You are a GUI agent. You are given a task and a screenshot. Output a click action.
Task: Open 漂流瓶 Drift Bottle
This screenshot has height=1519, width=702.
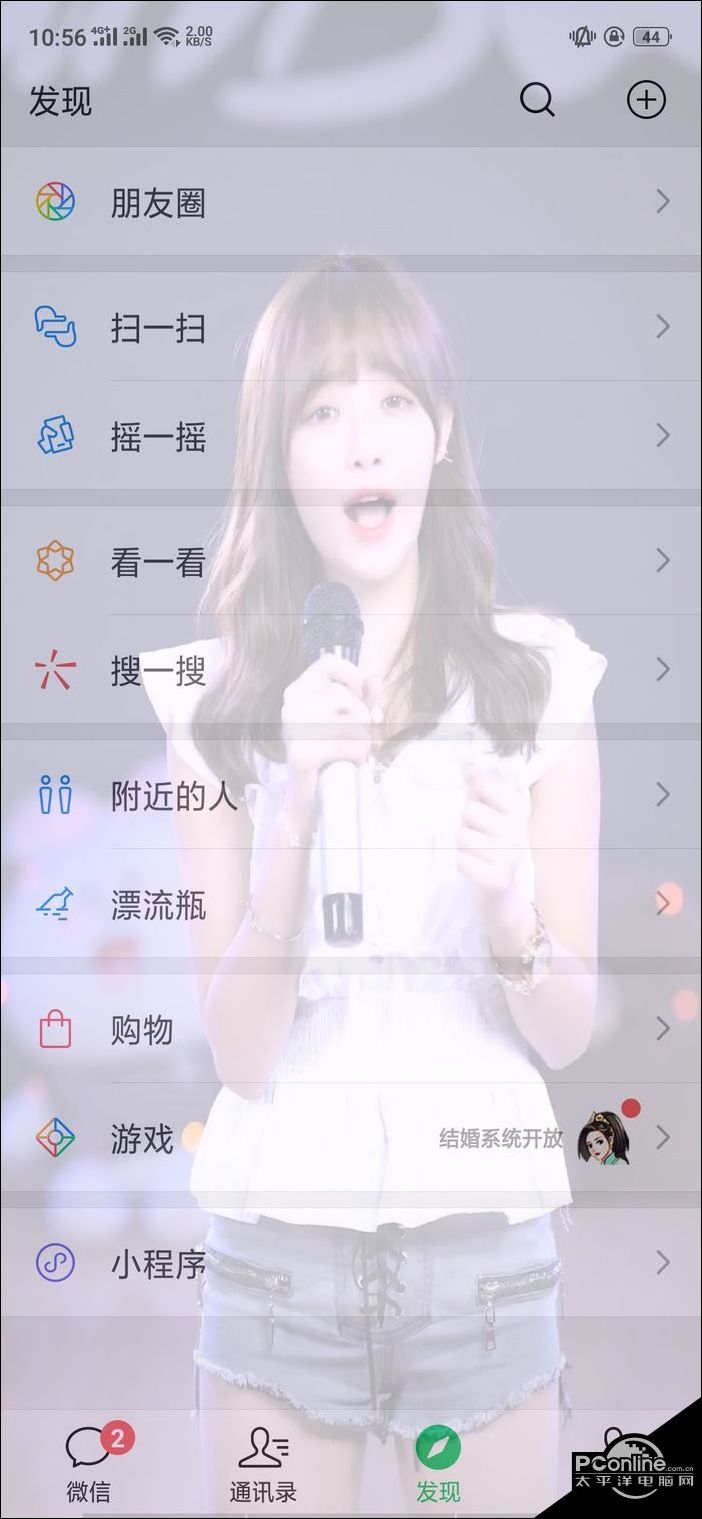click(x=350, y=904)
